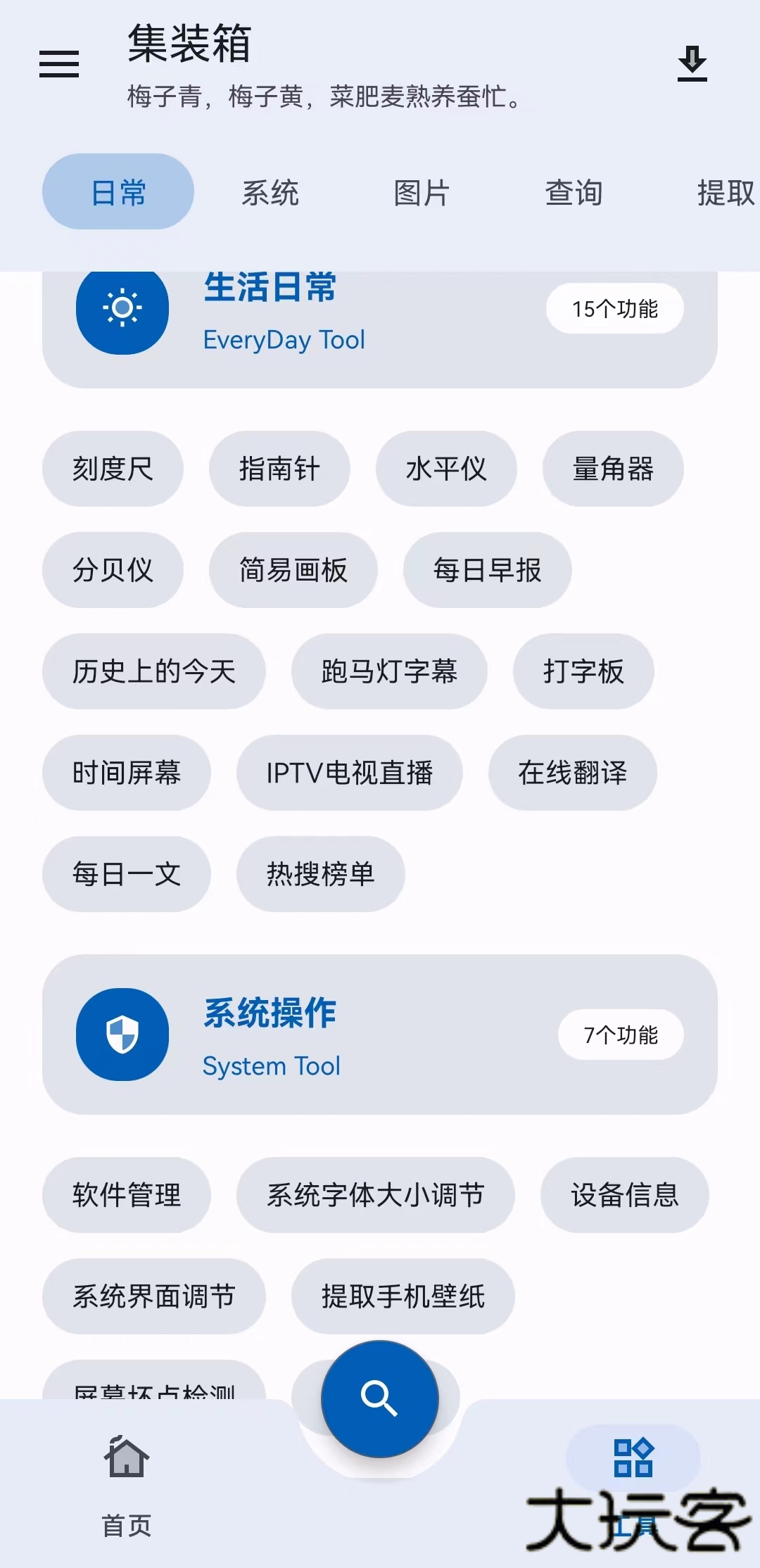The height and width of the screenshot is (1568, 760).
Task: Open IPTV电视直播 live TV tool
Action: click(350, 772)
